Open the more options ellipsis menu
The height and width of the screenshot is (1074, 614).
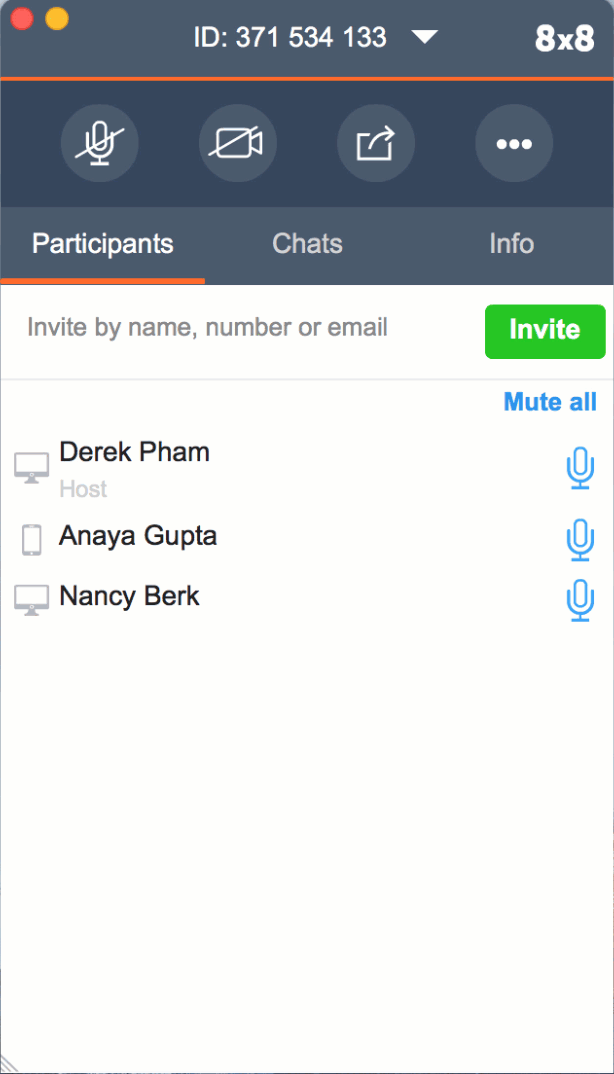pos(514,143)
